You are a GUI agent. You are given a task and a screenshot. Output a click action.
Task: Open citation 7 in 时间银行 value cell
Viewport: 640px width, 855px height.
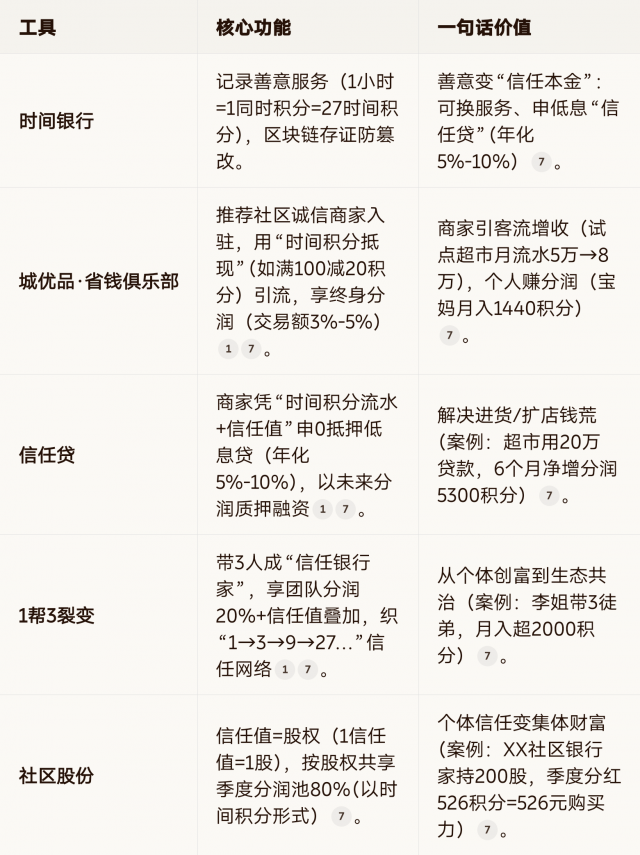541,162
